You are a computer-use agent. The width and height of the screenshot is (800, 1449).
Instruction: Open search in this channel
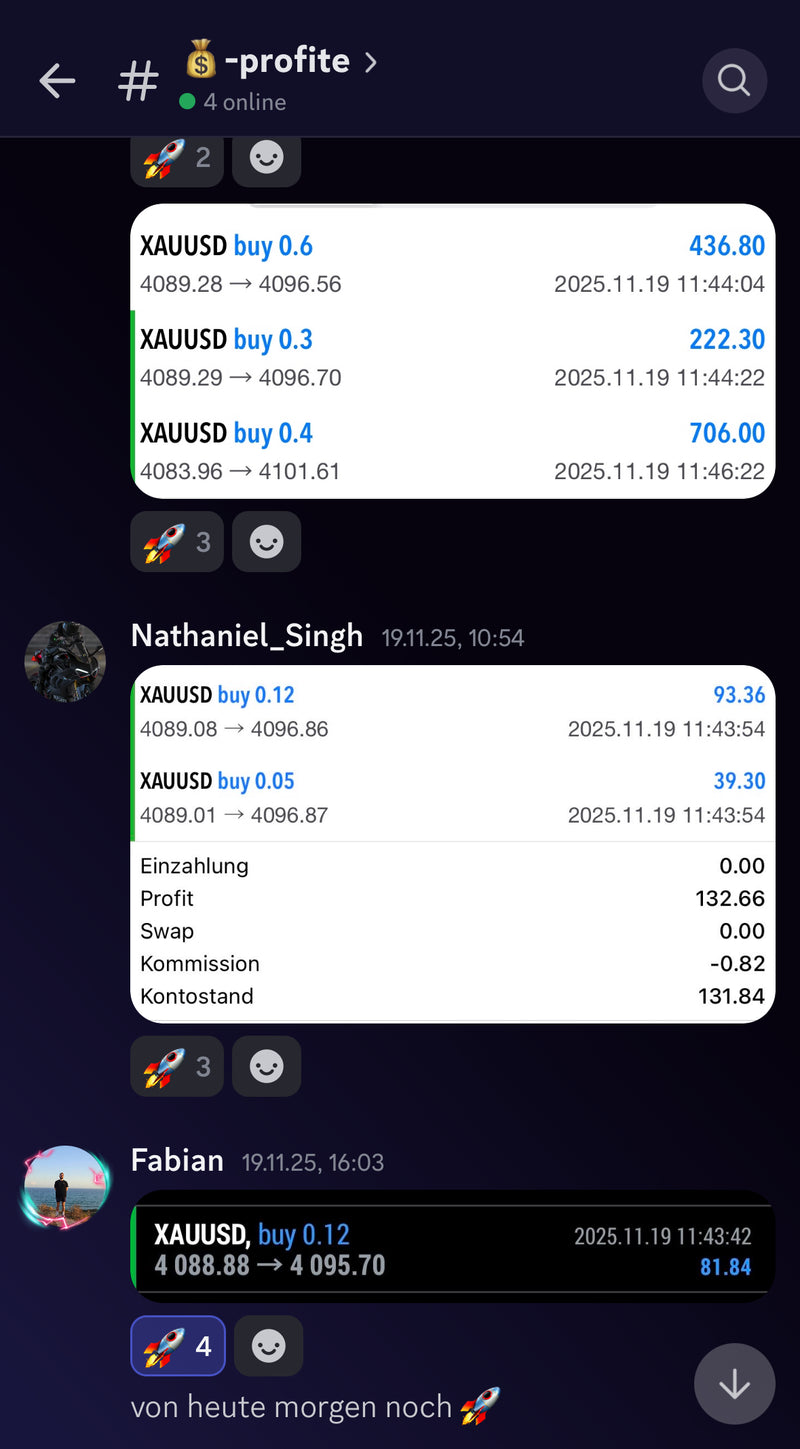click(x=734, y=80)
